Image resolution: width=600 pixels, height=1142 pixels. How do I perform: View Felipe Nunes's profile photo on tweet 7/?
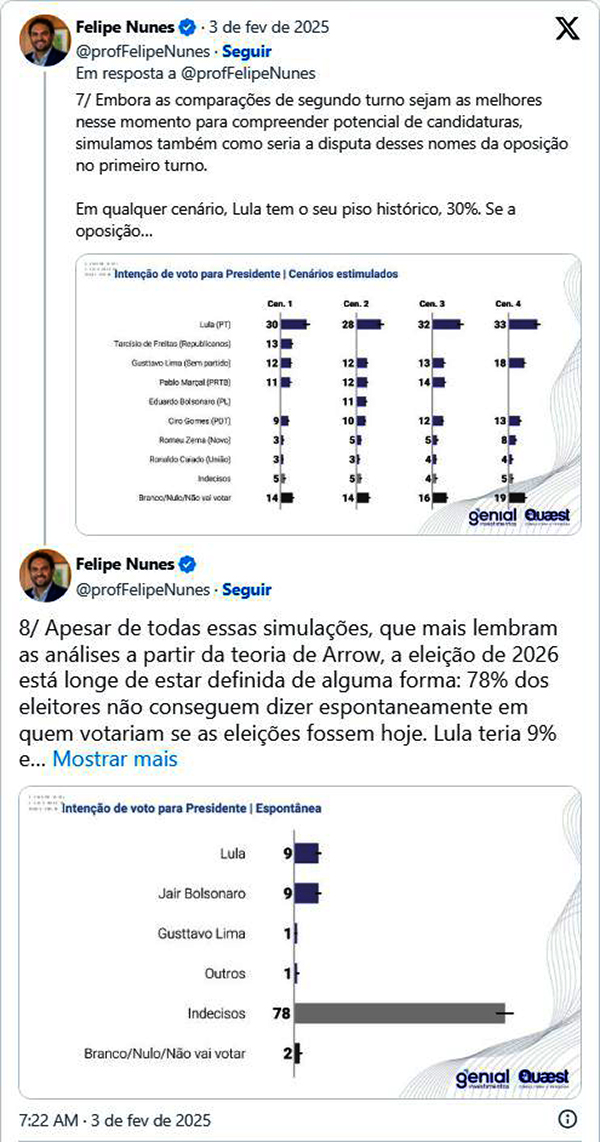[x=43, y=38]
